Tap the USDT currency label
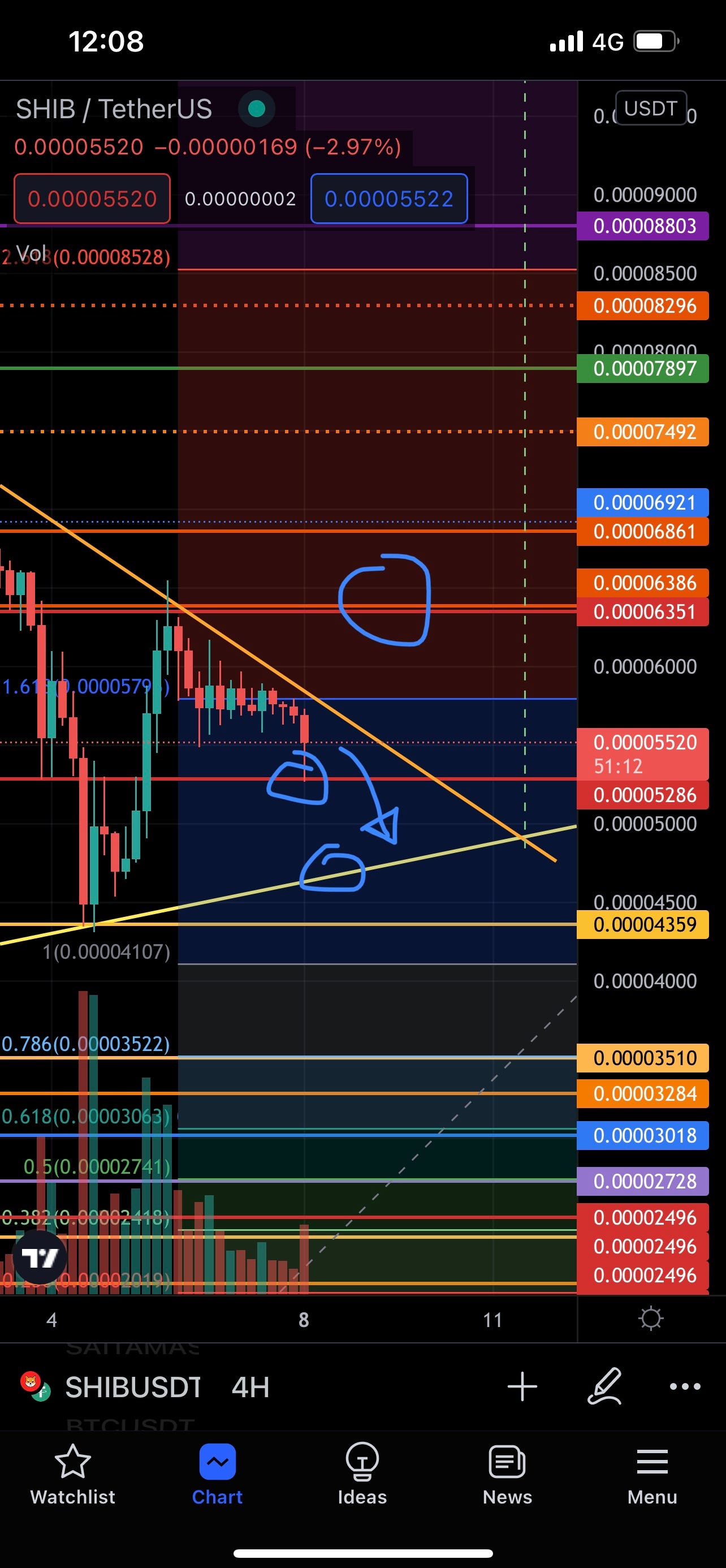 [x=651, y=109]
